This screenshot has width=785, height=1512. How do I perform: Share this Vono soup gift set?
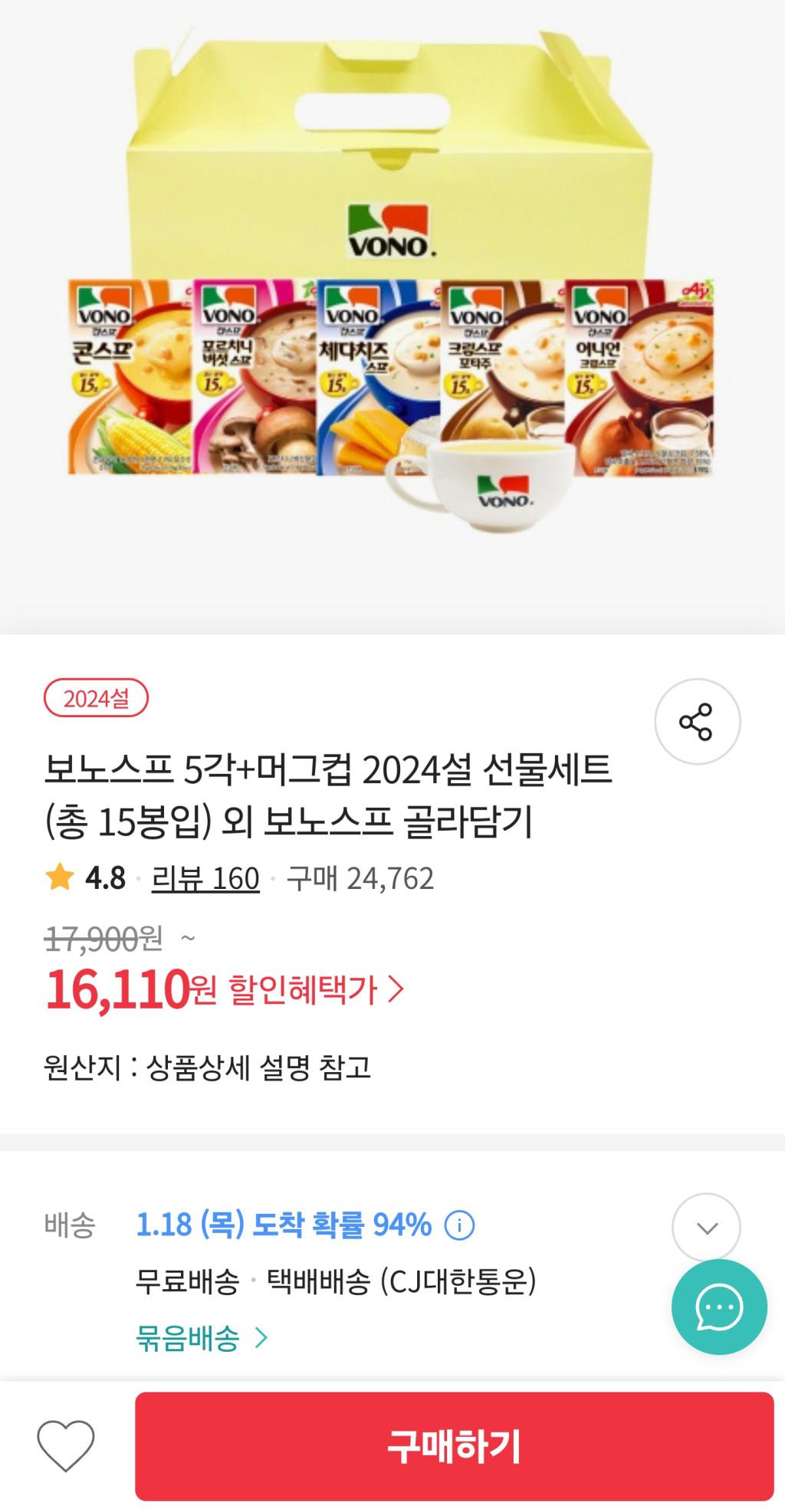[x=696, y=721]
